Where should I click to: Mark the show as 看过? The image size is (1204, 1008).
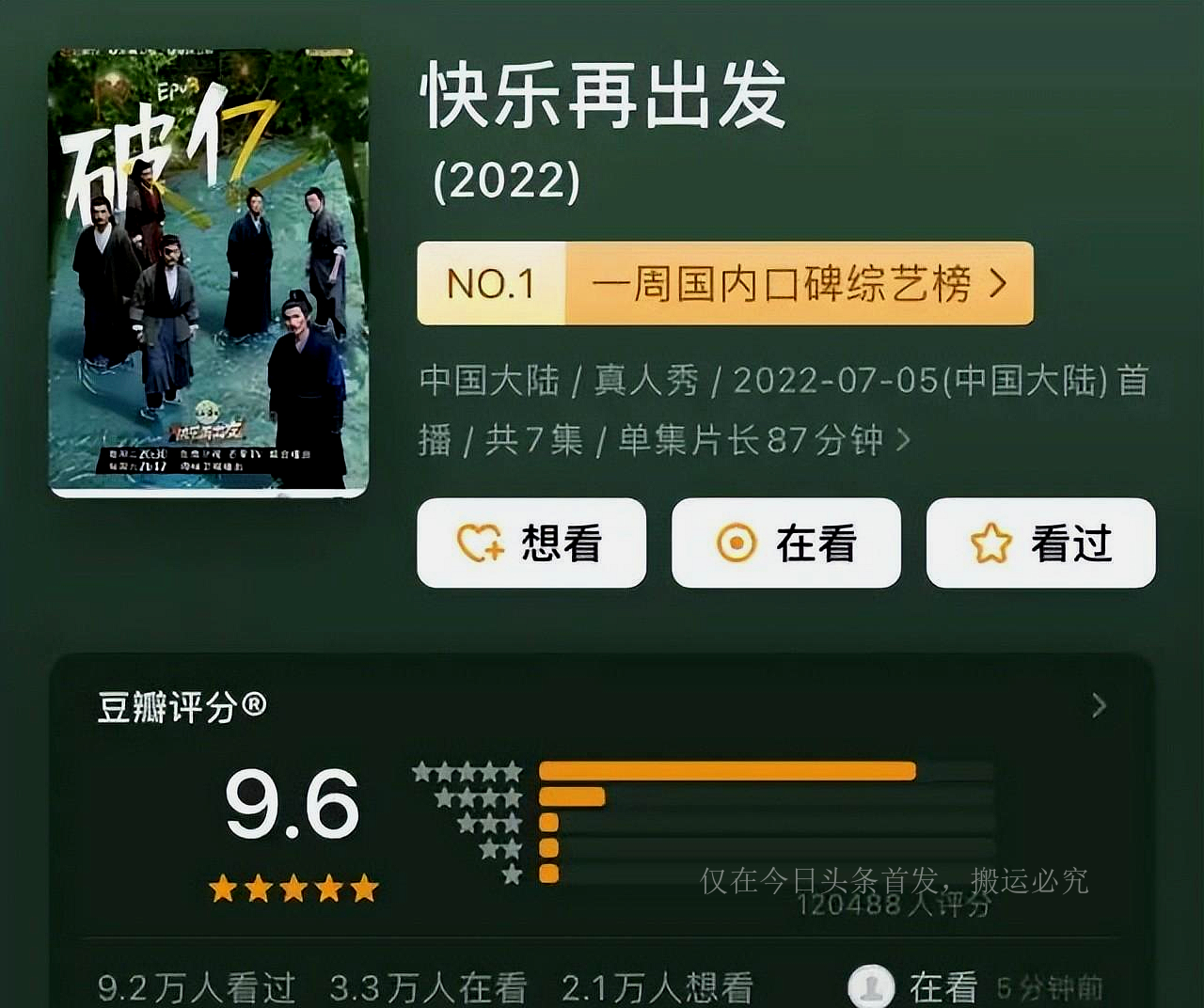tap(1040, 543)
